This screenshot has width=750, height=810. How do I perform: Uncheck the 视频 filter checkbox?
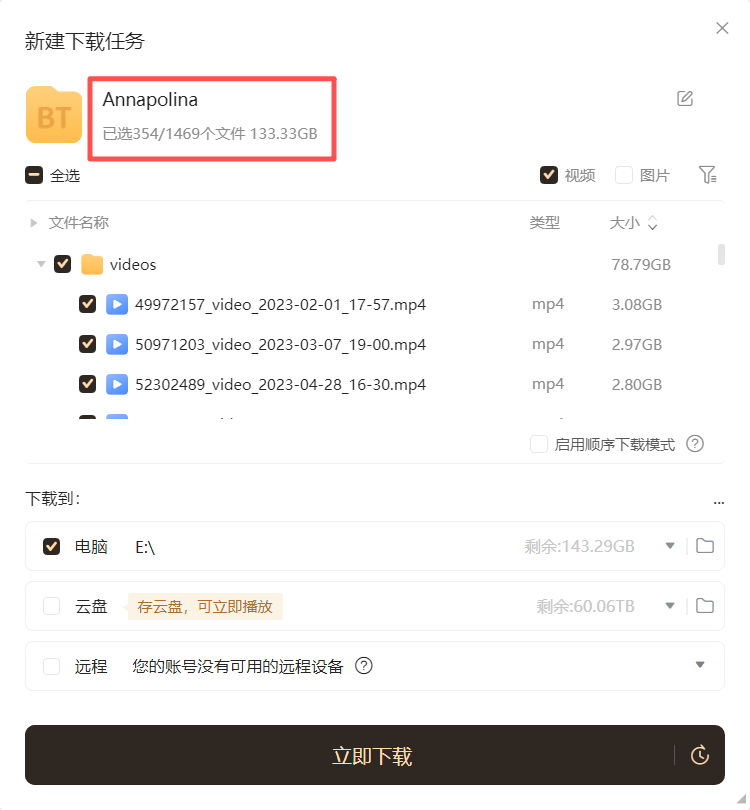tap(549, 175)
